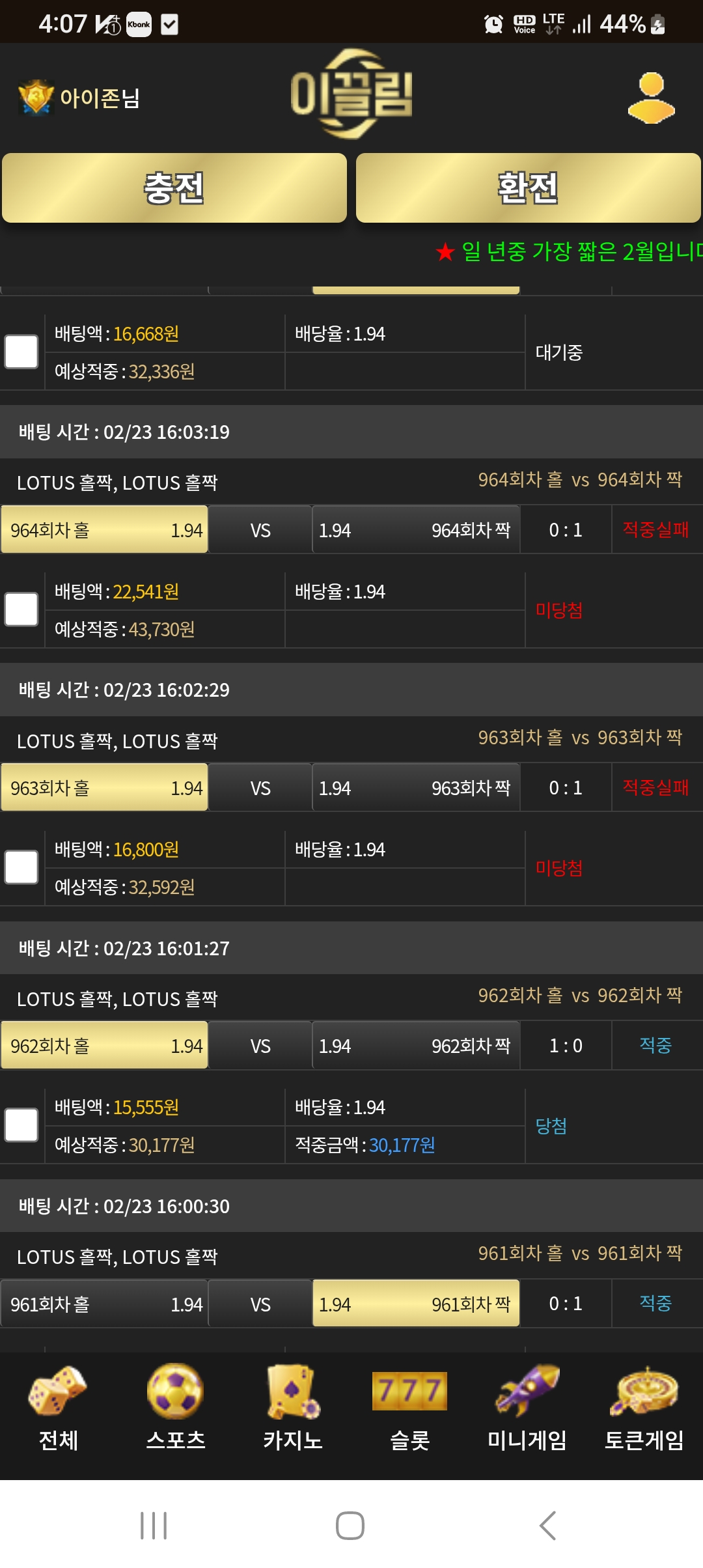Check the box next to the 22,541원 bet
The image size is (703, 1568).
pos(21,609)
